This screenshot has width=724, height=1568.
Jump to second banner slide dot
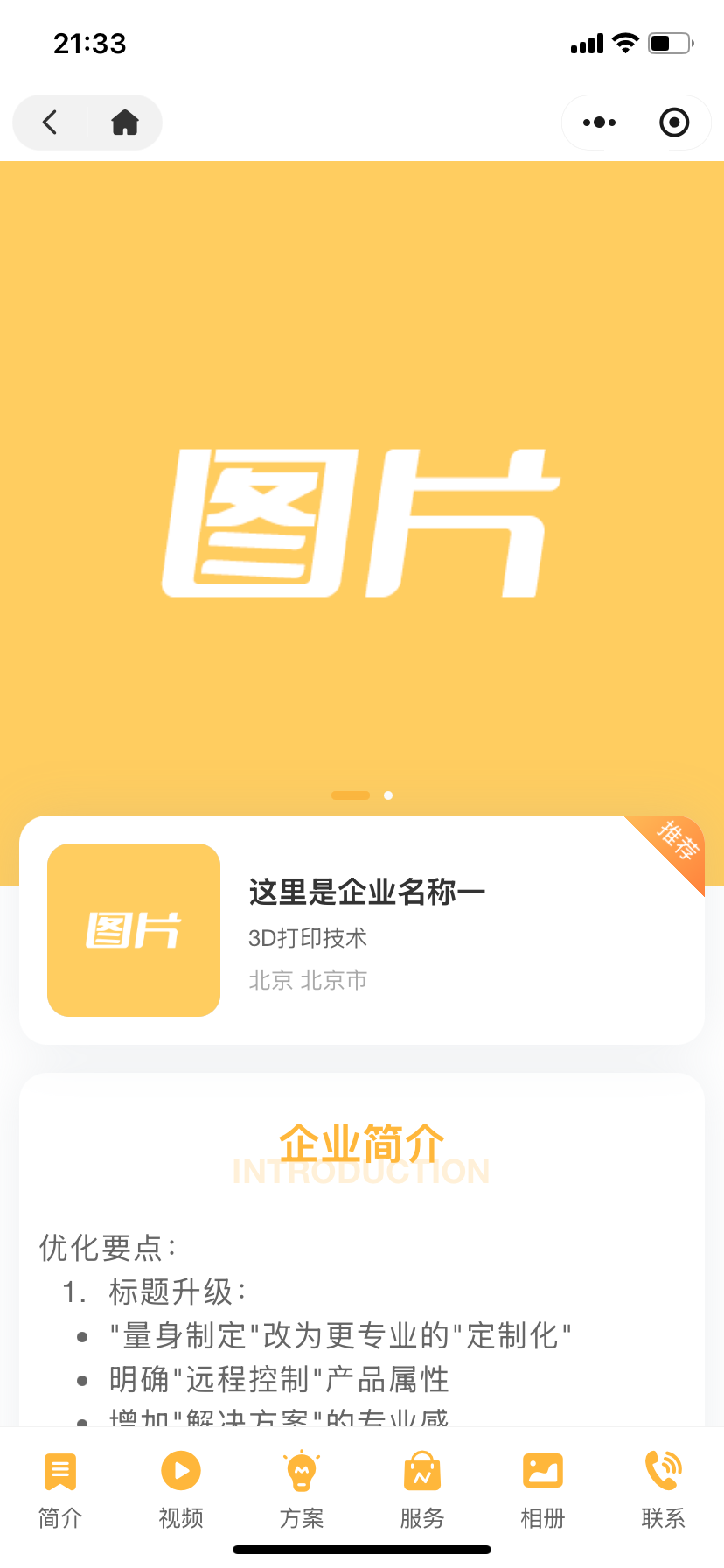tap(388, 795)
